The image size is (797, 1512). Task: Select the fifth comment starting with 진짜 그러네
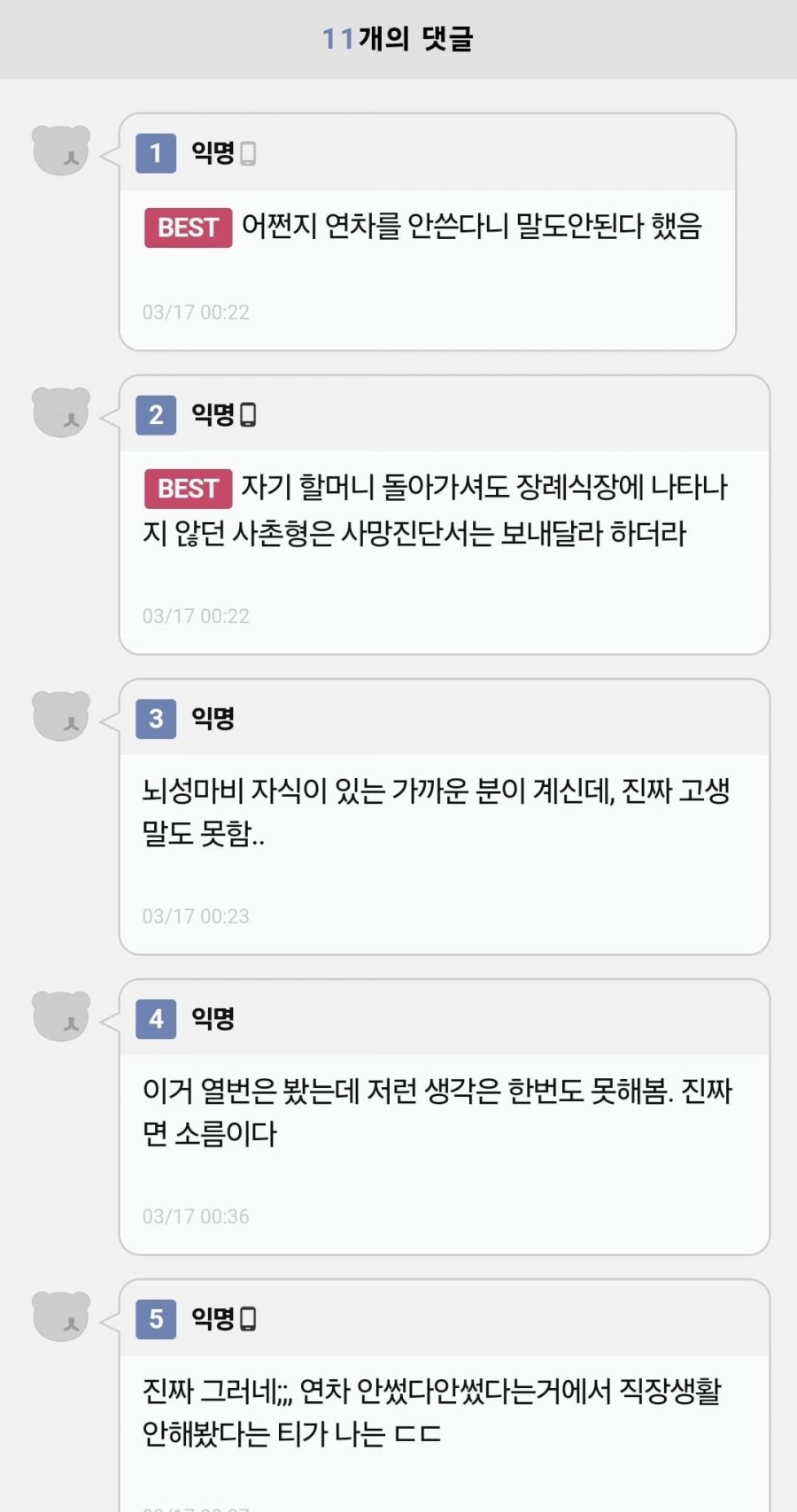coord(432,1411)
